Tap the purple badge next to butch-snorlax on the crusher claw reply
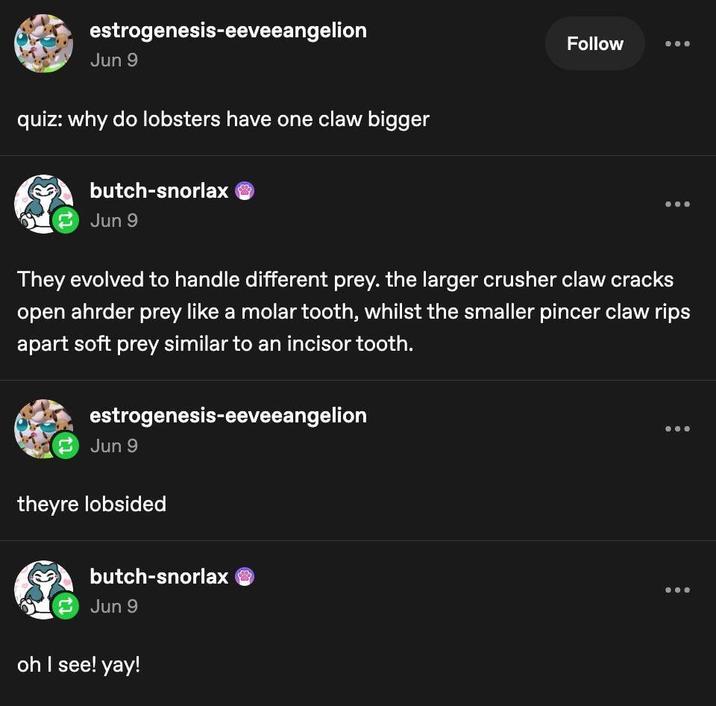 245,191
